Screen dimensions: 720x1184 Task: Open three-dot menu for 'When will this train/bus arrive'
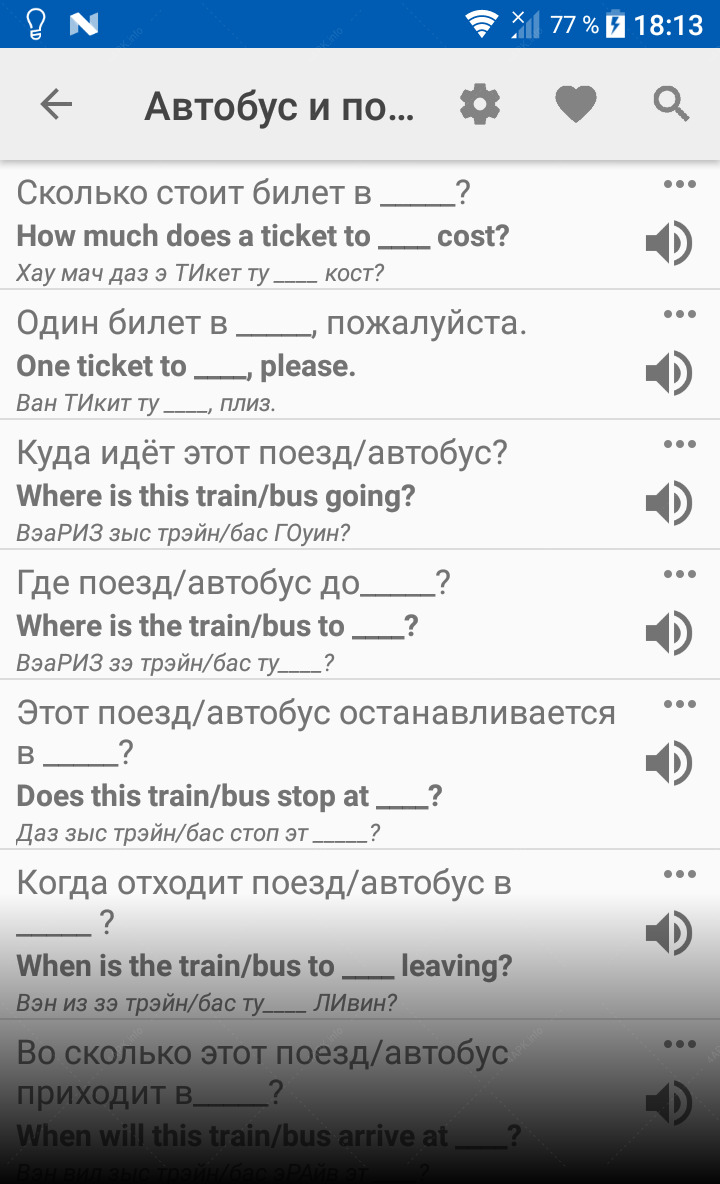(679, 1044)
